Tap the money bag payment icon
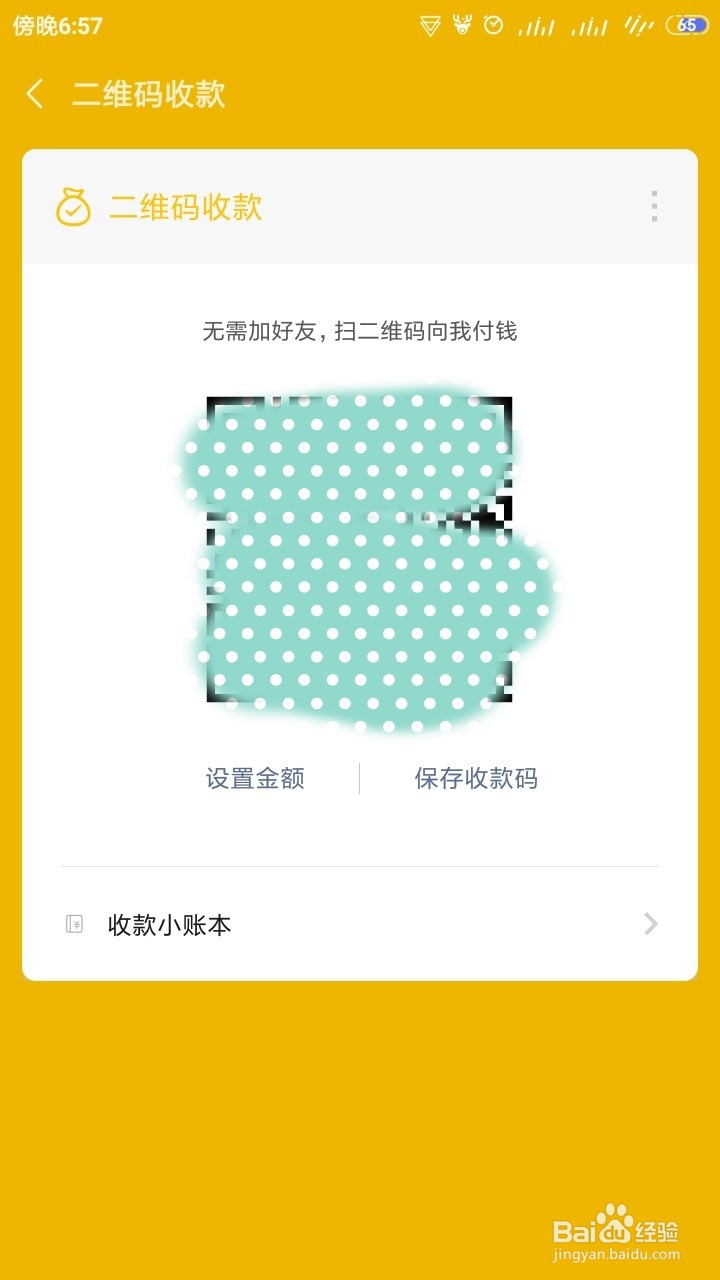Image resolution: width=720 pixels, height=1280 pixels. (x=74, y=209)
